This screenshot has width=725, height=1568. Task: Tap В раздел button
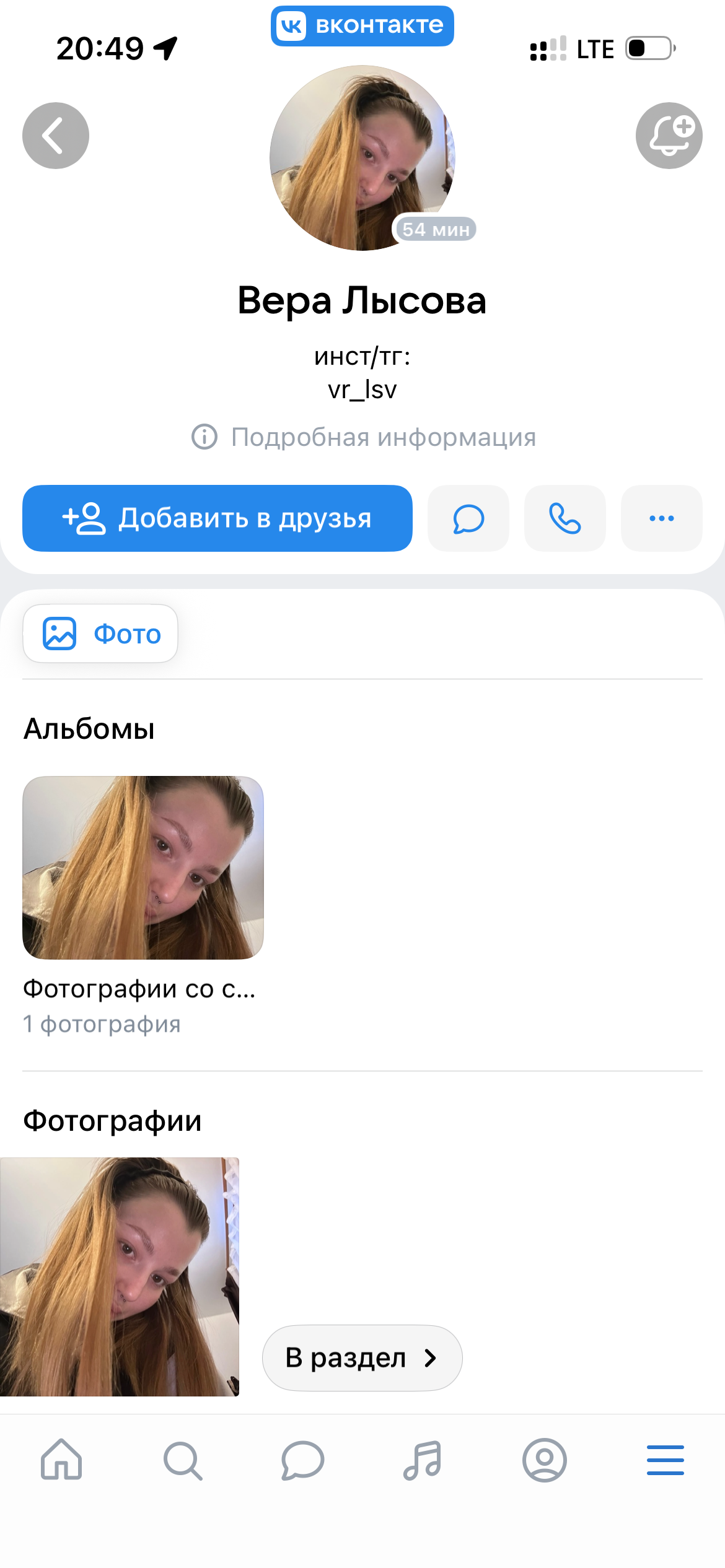pyautogui.click(x=362, y=1358)
